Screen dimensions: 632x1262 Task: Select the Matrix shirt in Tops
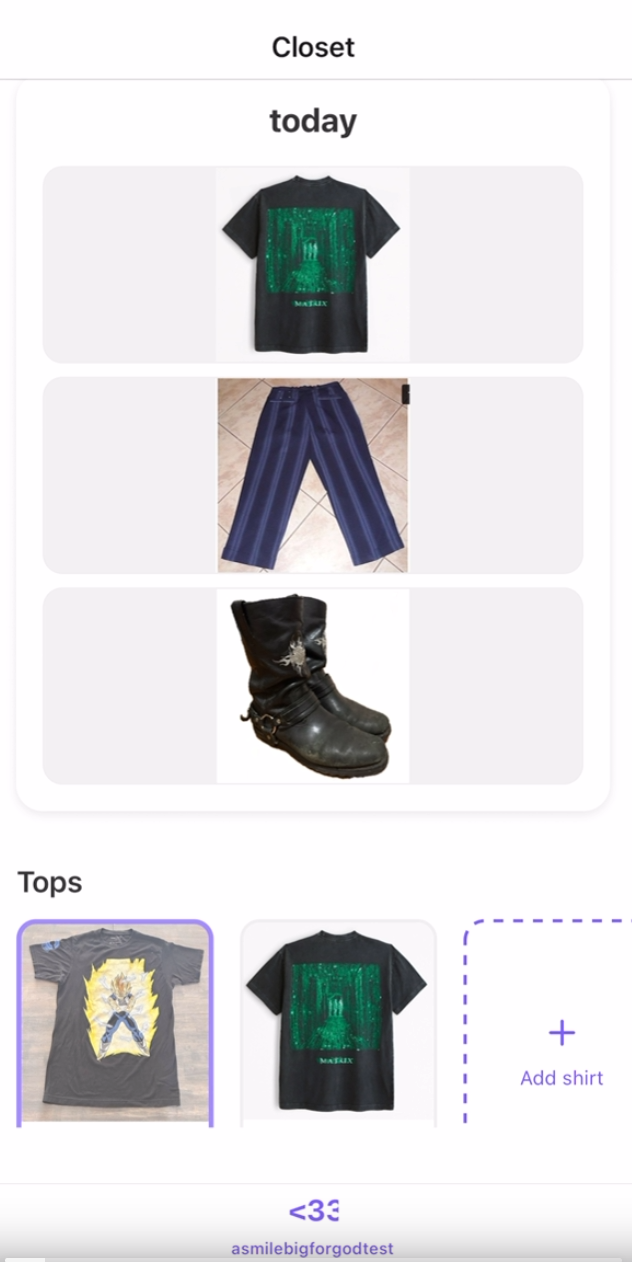pyautogui.click(x=338, y=1024)
